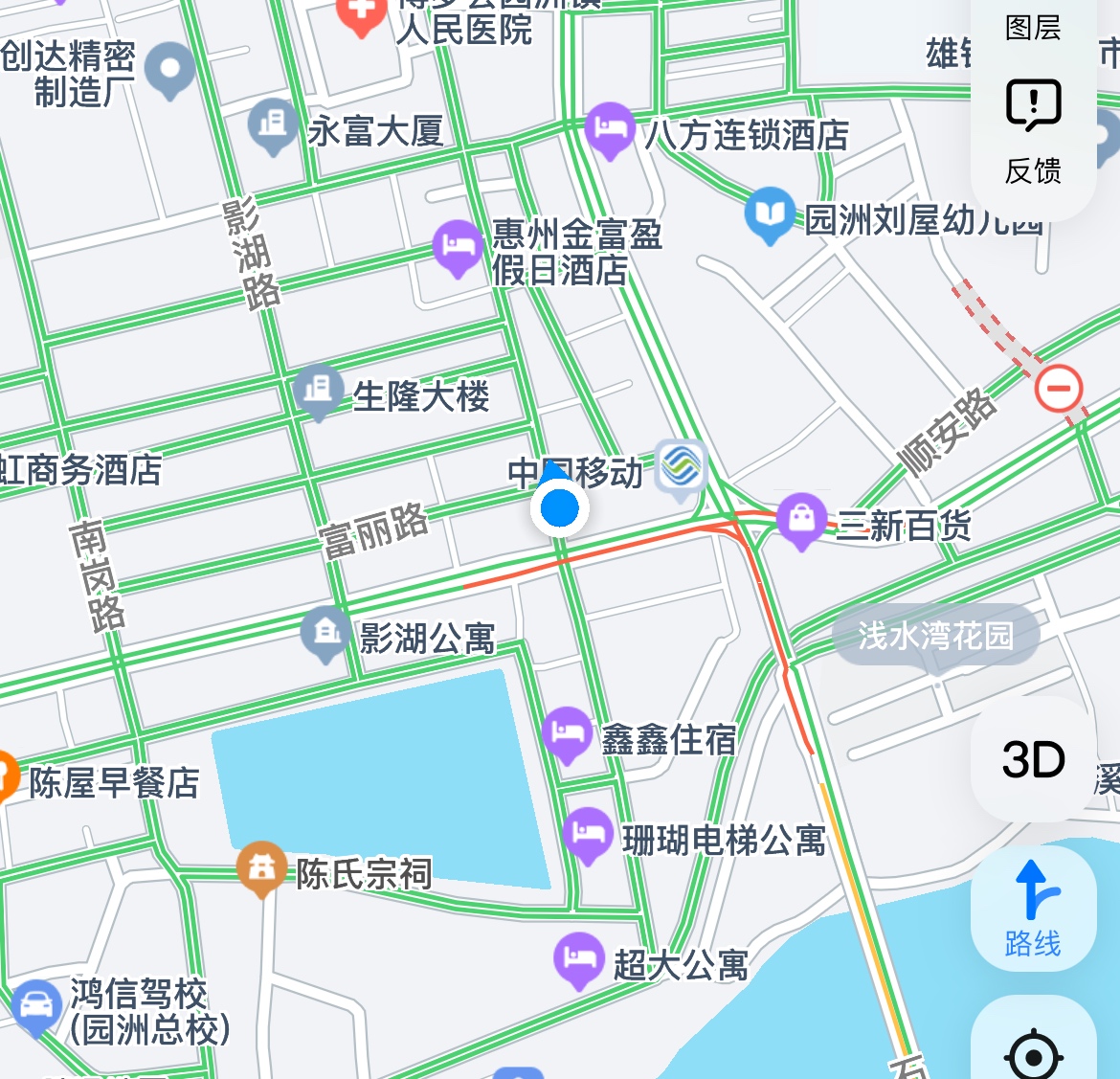This screenshot has height=1079, width=1120.
Task: Open the 惠州金富盈假日酒店 map pin
Action: (x=458, y=247)
